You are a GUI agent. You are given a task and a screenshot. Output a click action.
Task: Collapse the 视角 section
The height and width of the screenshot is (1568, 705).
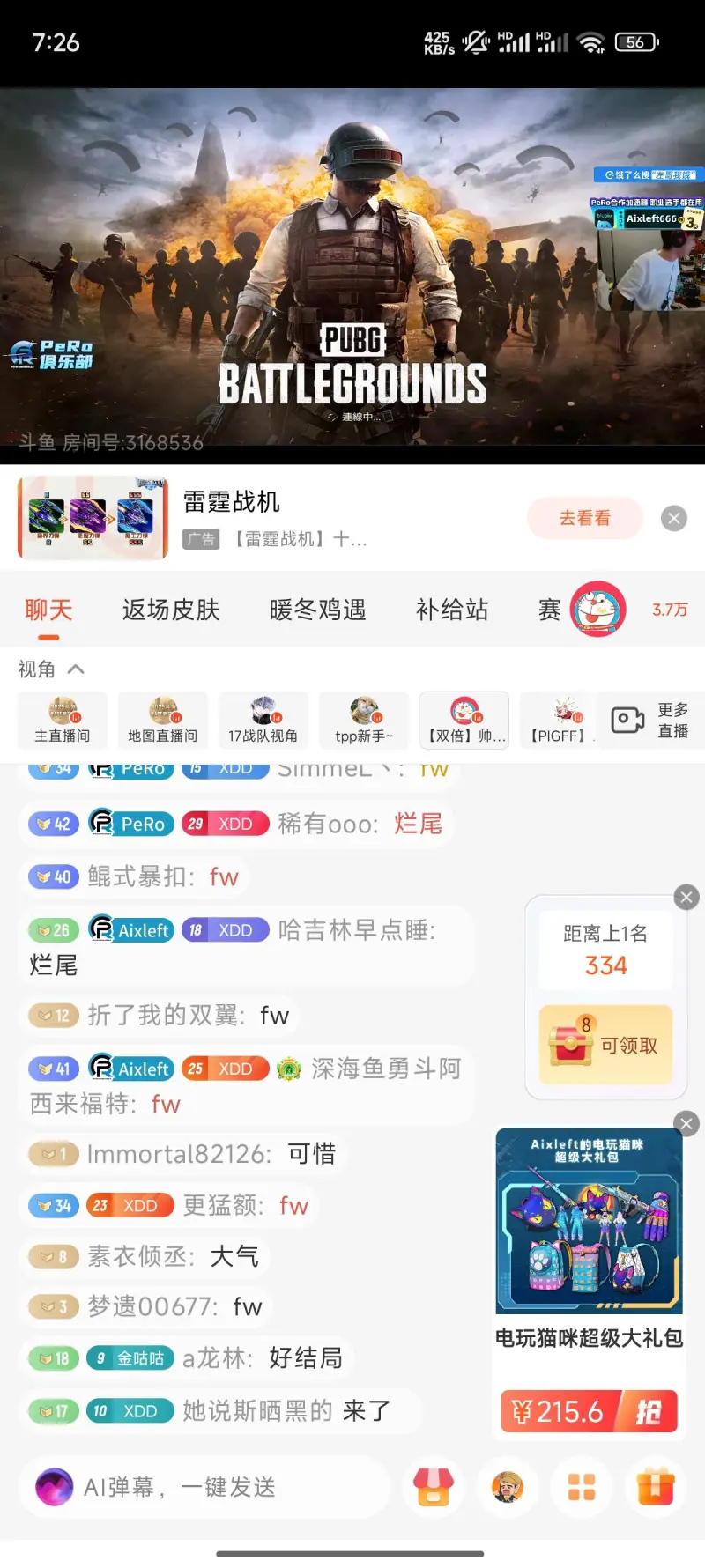coord(76,669)
